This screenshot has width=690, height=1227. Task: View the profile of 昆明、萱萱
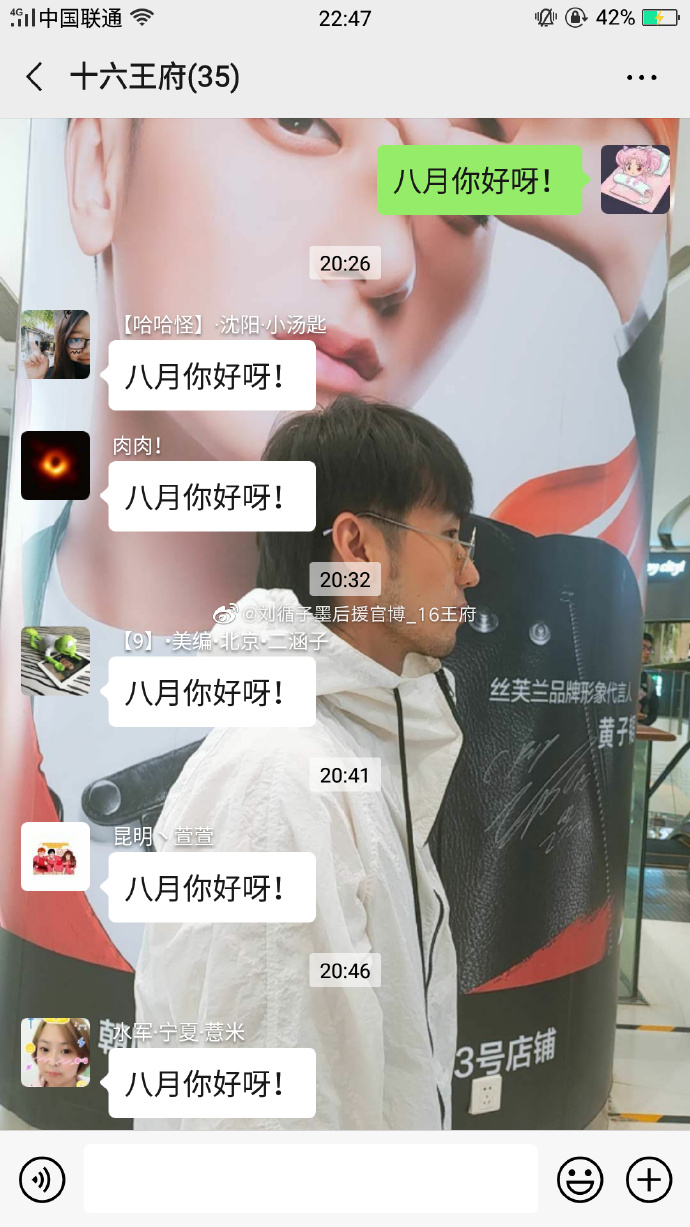(x=56, y=857)
